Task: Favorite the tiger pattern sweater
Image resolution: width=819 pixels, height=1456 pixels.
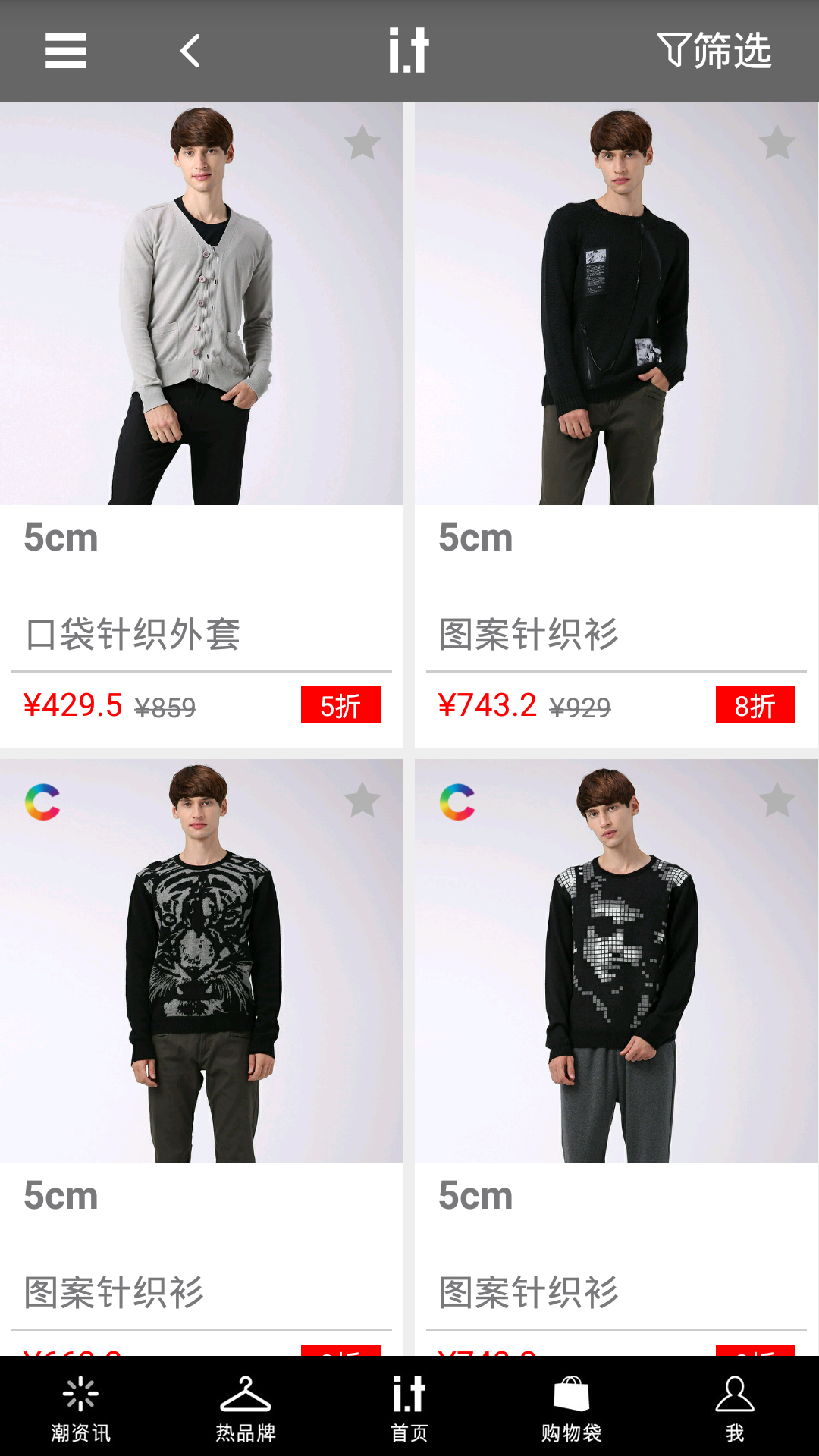Action: click(x=362, y=800)
